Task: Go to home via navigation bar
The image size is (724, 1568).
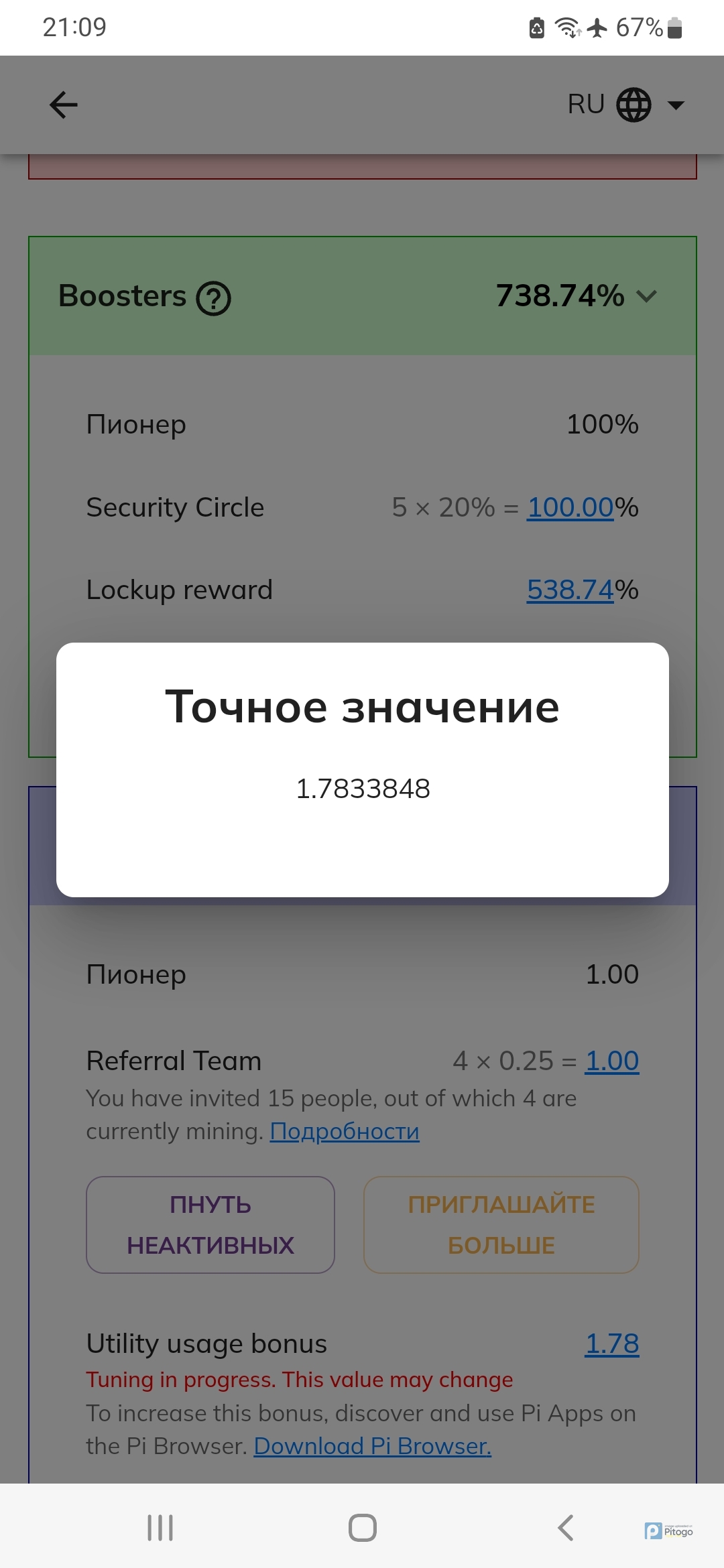Action: [x=362, y=1528]
